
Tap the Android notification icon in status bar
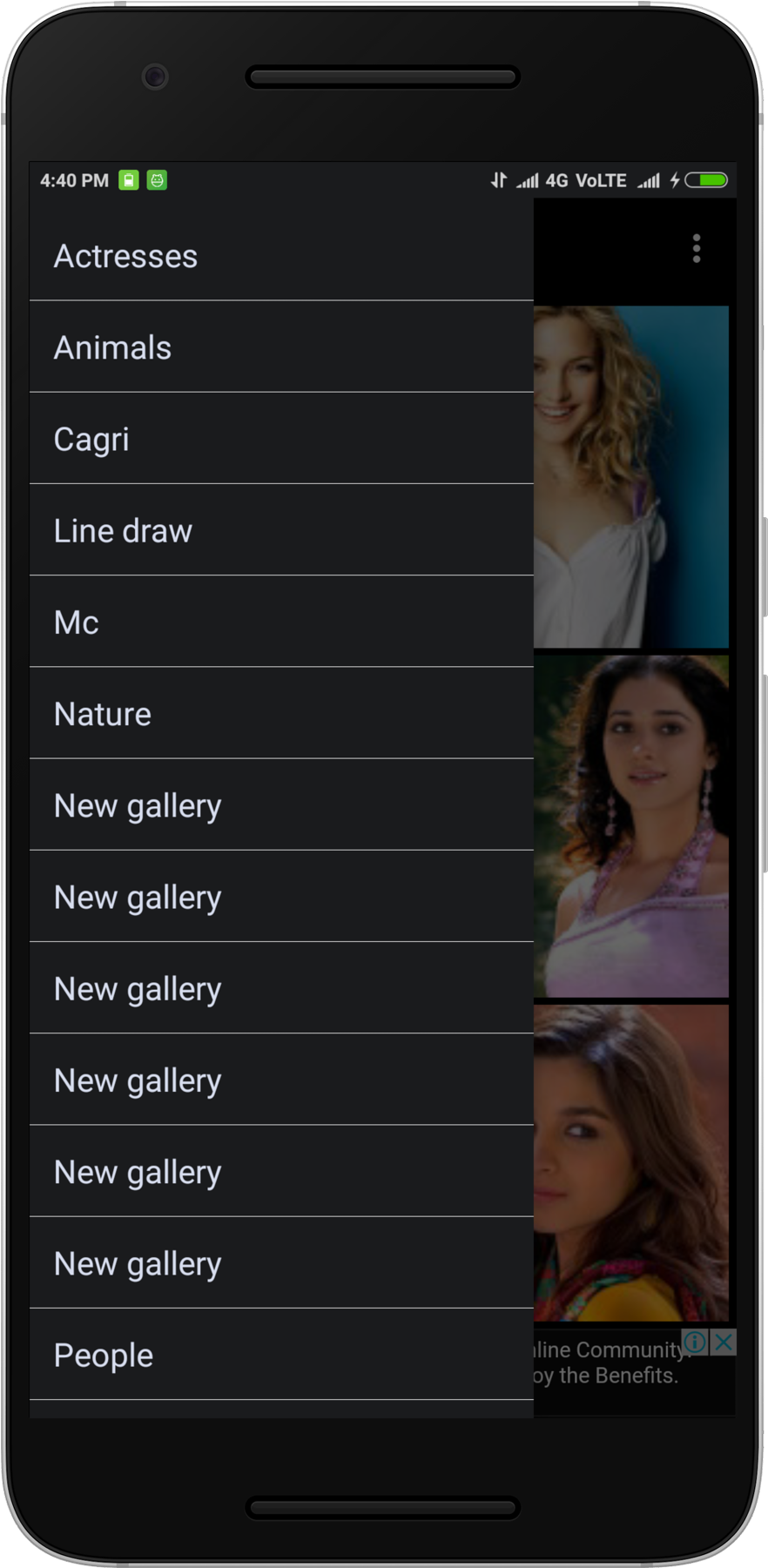point(157,180)
